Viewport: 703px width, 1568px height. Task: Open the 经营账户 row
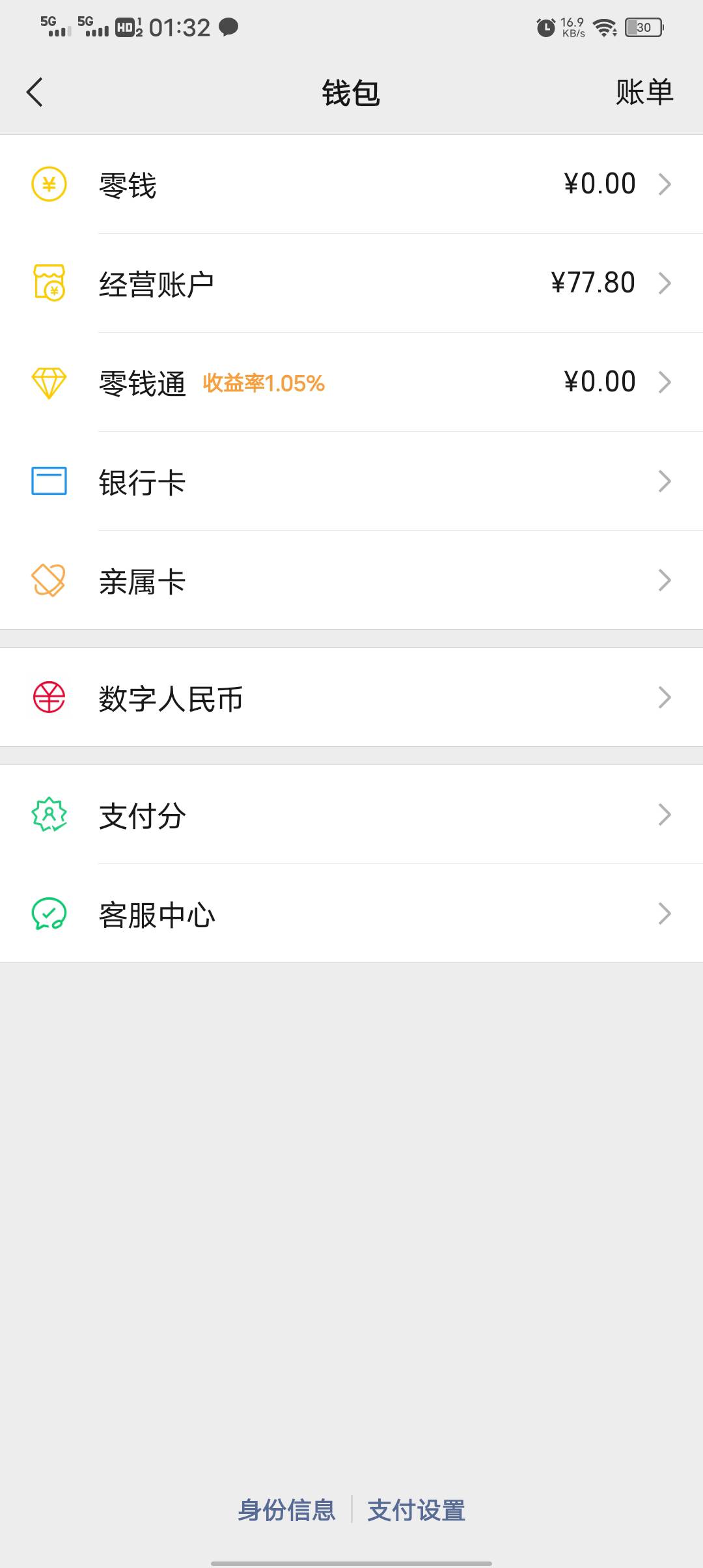coord(351,283)
